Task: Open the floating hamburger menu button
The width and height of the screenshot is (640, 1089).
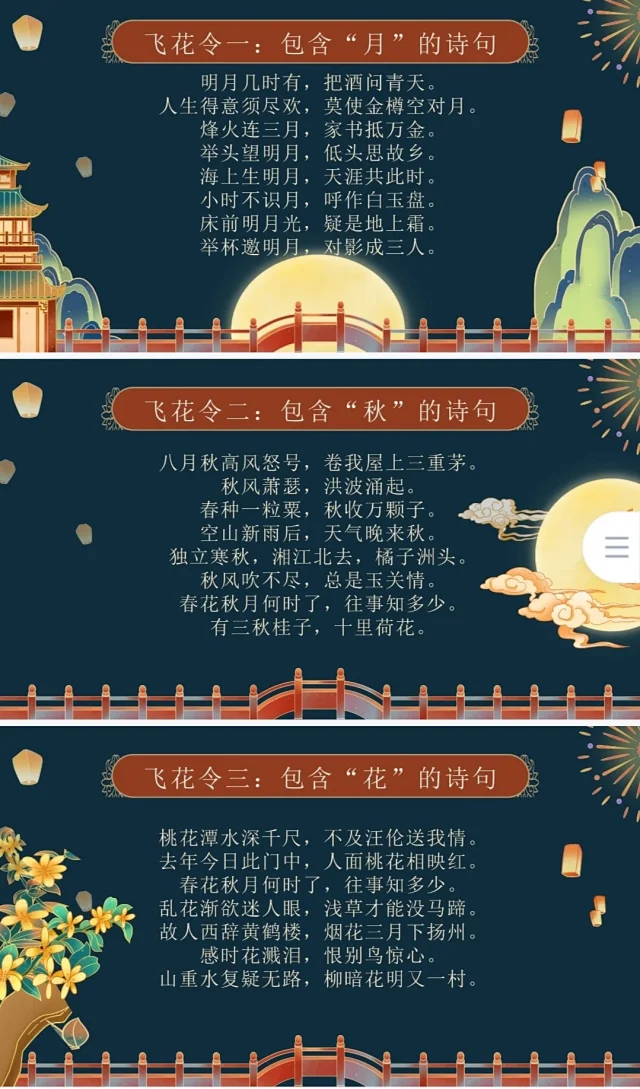Action: (616, 546)
